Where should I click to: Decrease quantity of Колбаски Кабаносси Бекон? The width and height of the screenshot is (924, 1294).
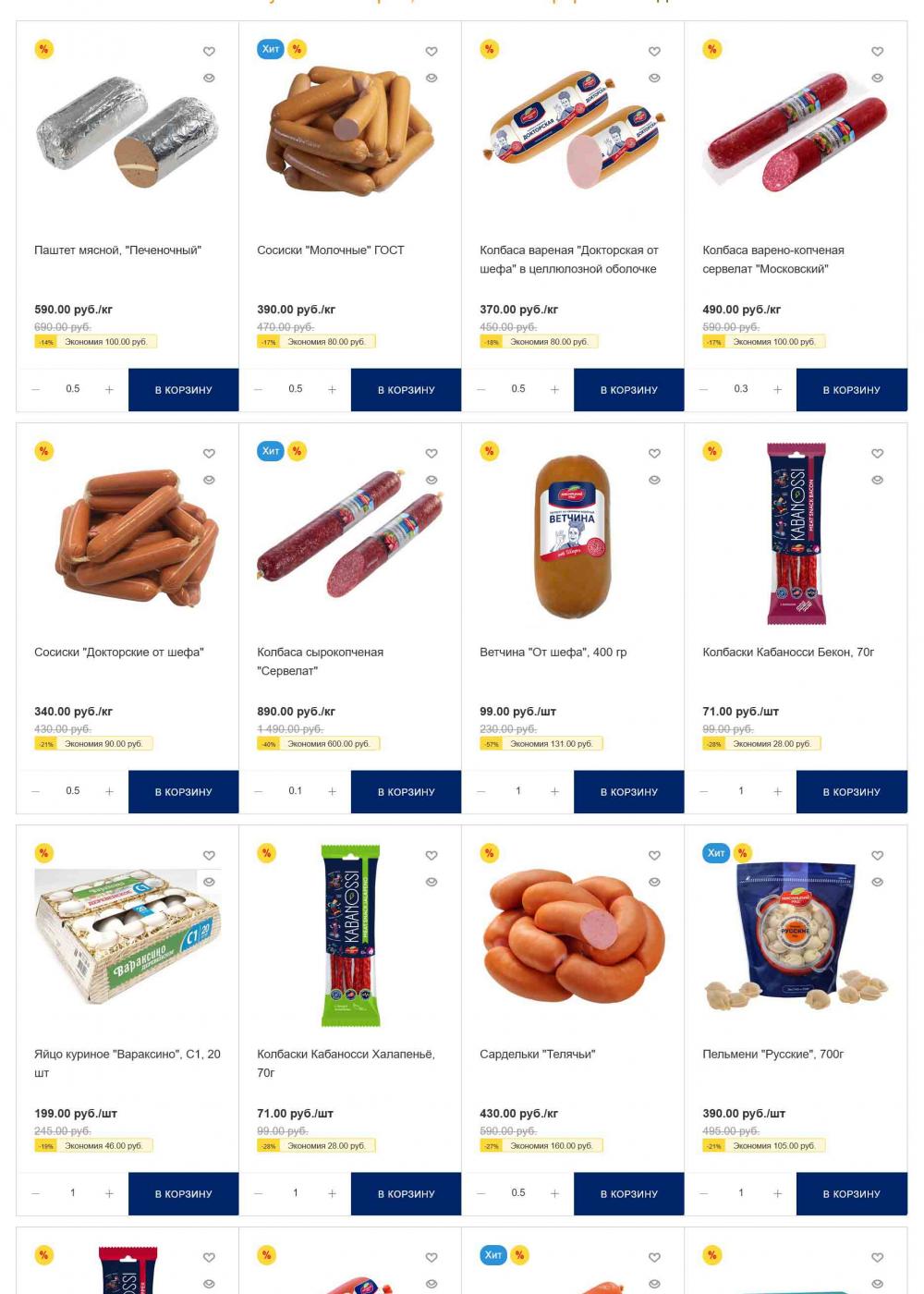(703, 792)
